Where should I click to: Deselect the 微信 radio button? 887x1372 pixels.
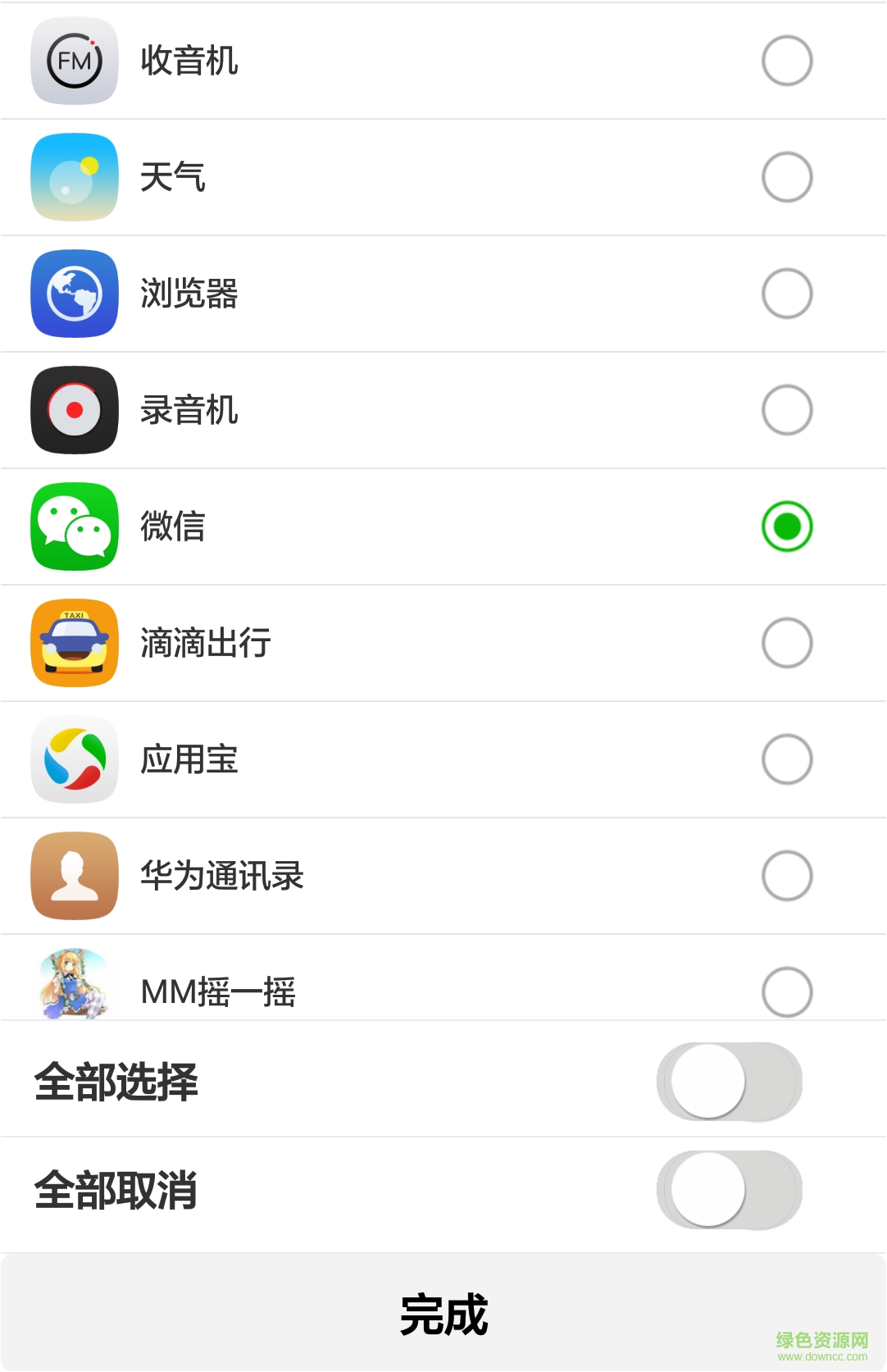coord(786,527)
